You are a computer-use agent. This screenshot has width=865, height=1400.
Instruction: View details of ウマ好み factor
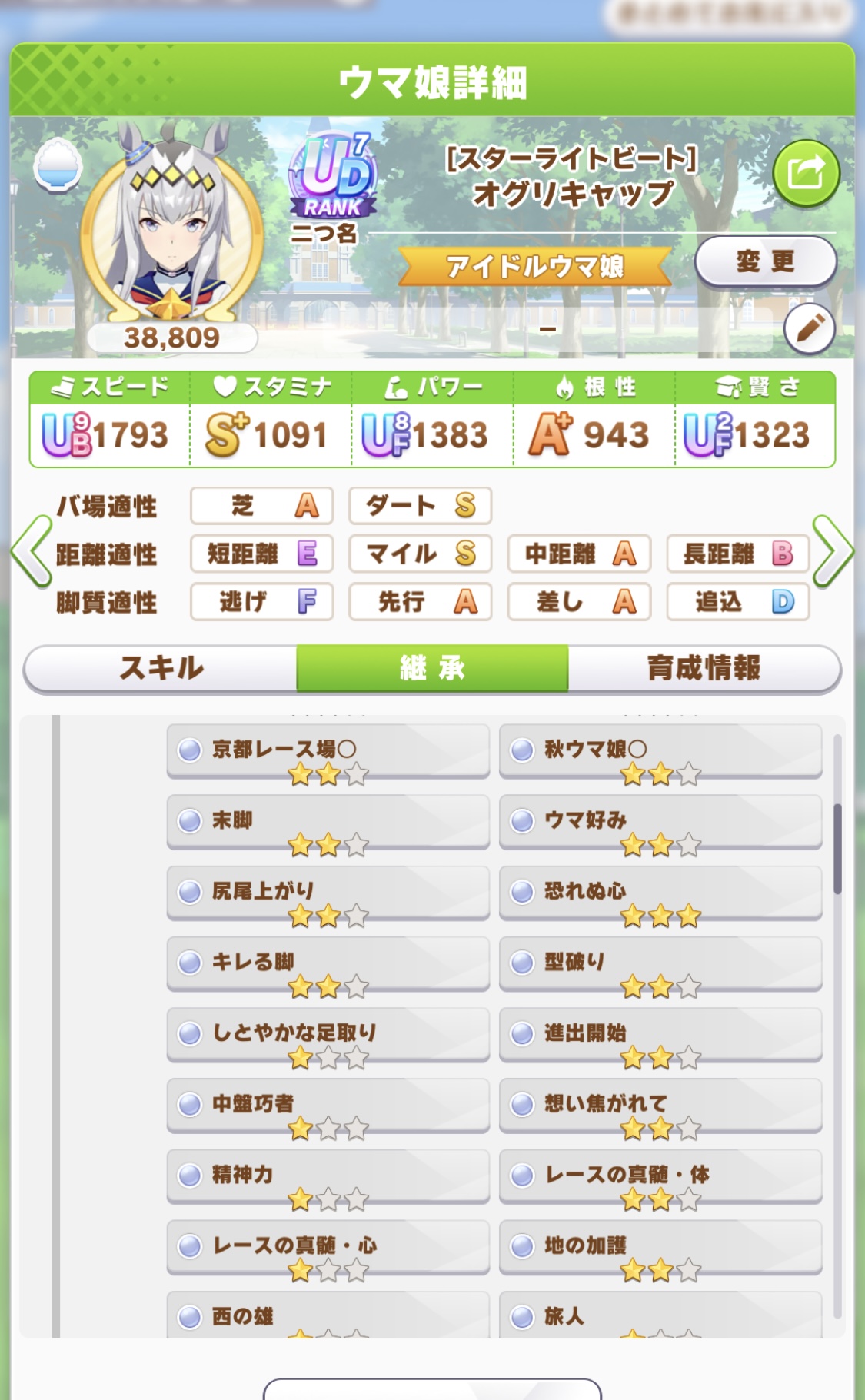pyautogui.click(x=660, y=821)
